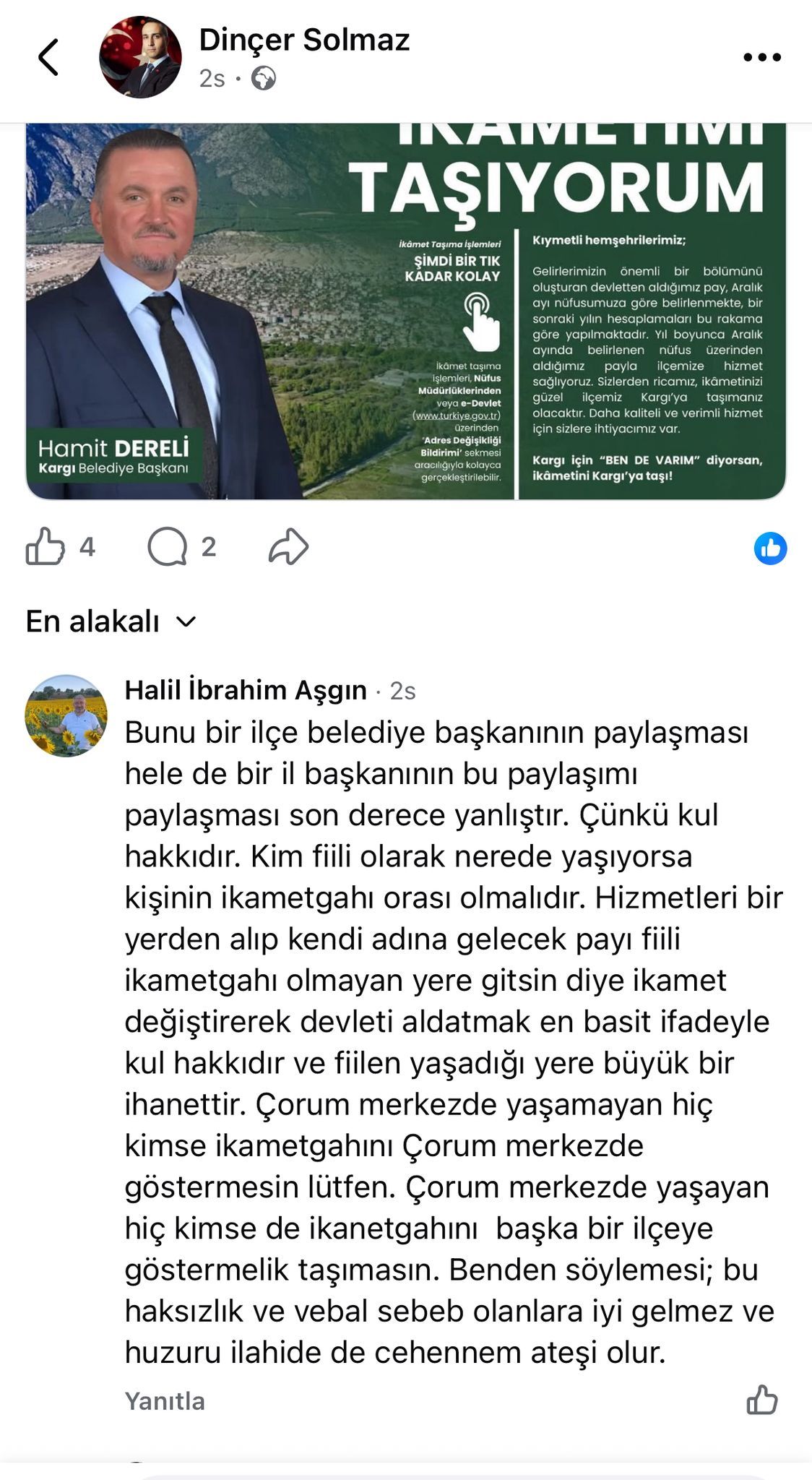Tap the name Halil İbrahim Aşgın
Image resolution: width=812 pixels, height=1480 pixels.
(246, 690)
